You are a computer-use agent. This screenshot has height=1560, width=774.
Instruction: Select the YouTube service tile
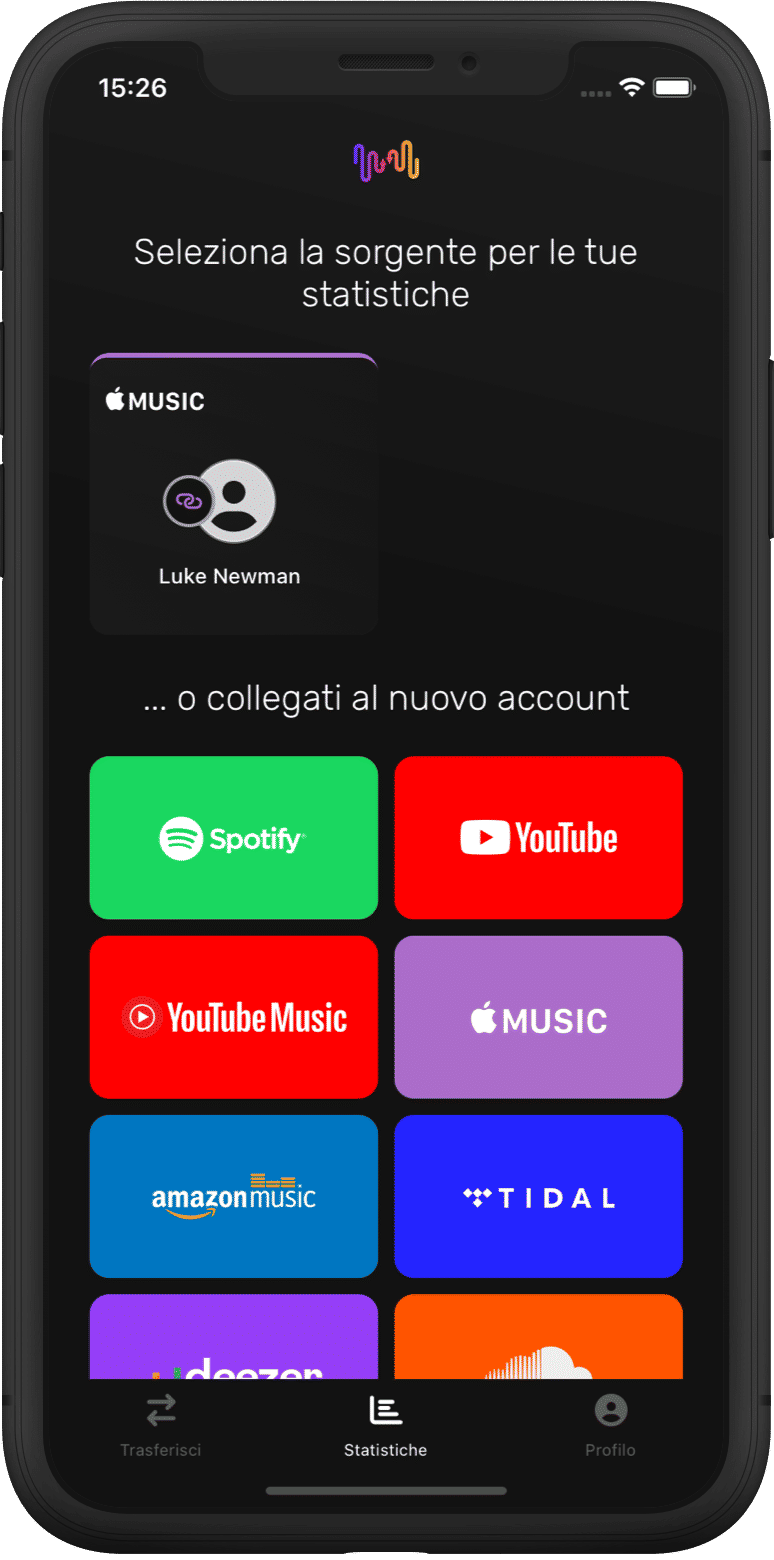pyautogui.click(x=538, y=837)
